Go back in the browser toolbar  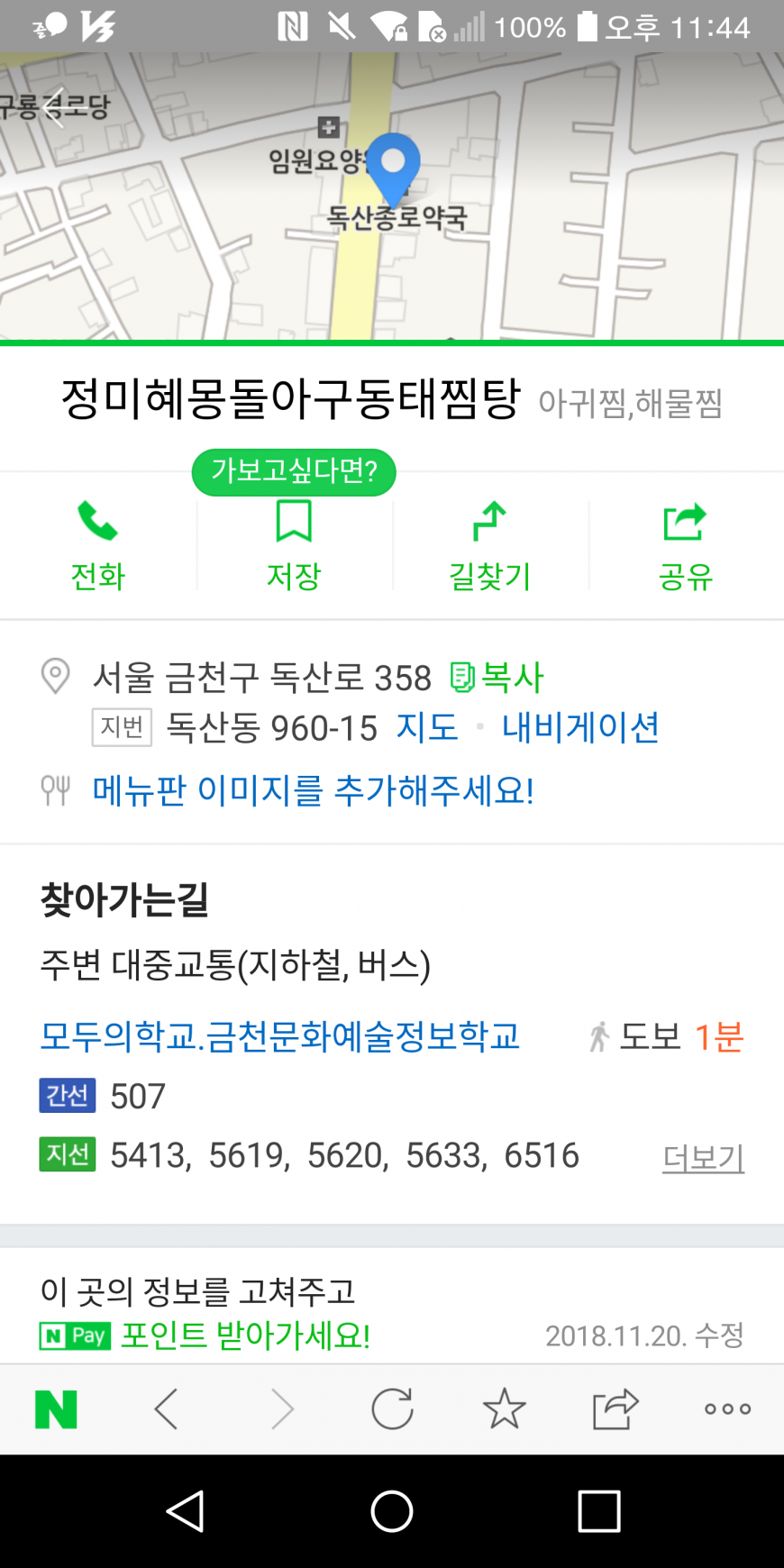167,1409
